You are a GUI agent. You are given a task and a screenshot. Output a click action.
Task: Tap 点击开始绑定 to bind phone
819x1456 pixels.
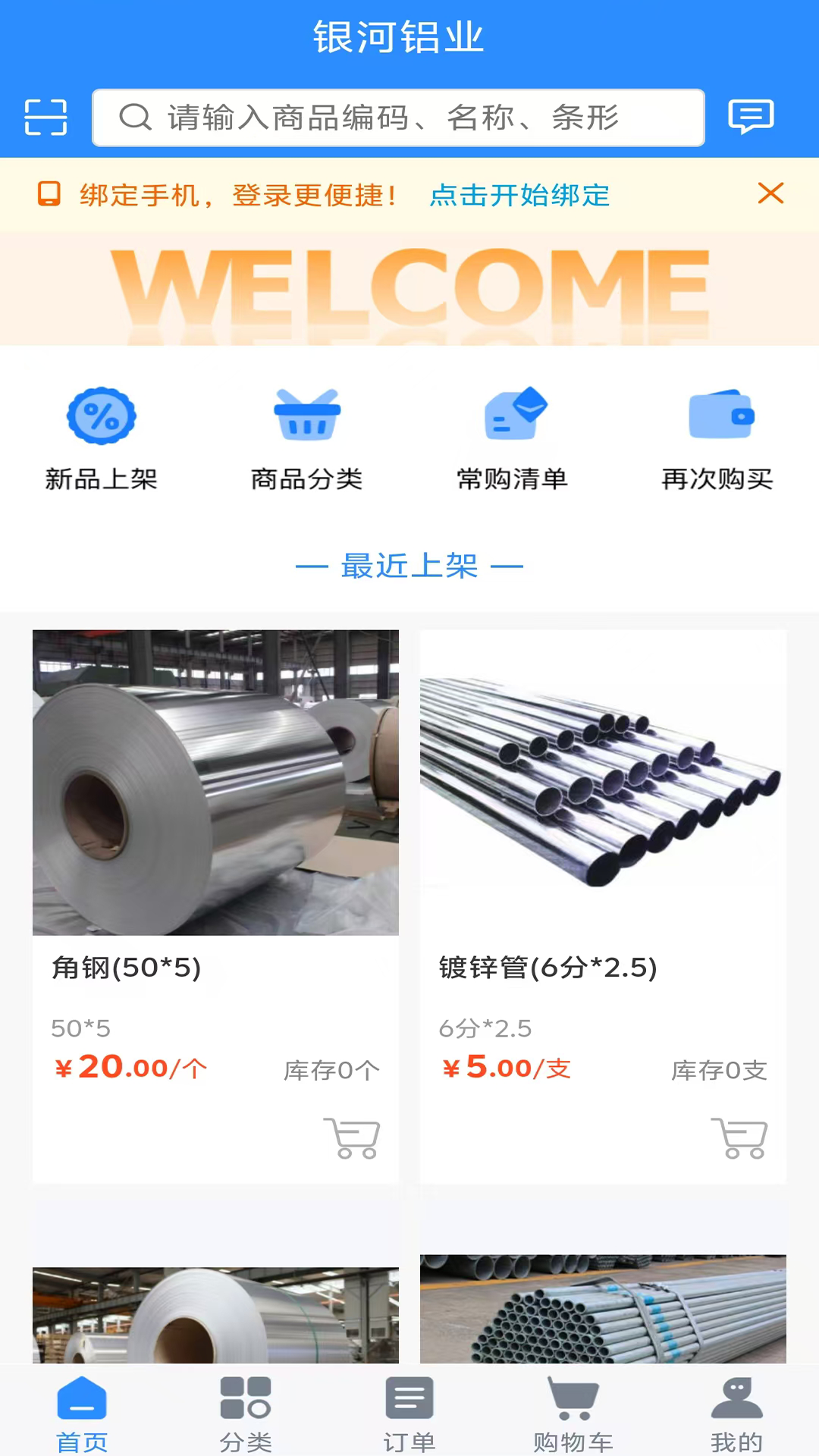point(518,196)
